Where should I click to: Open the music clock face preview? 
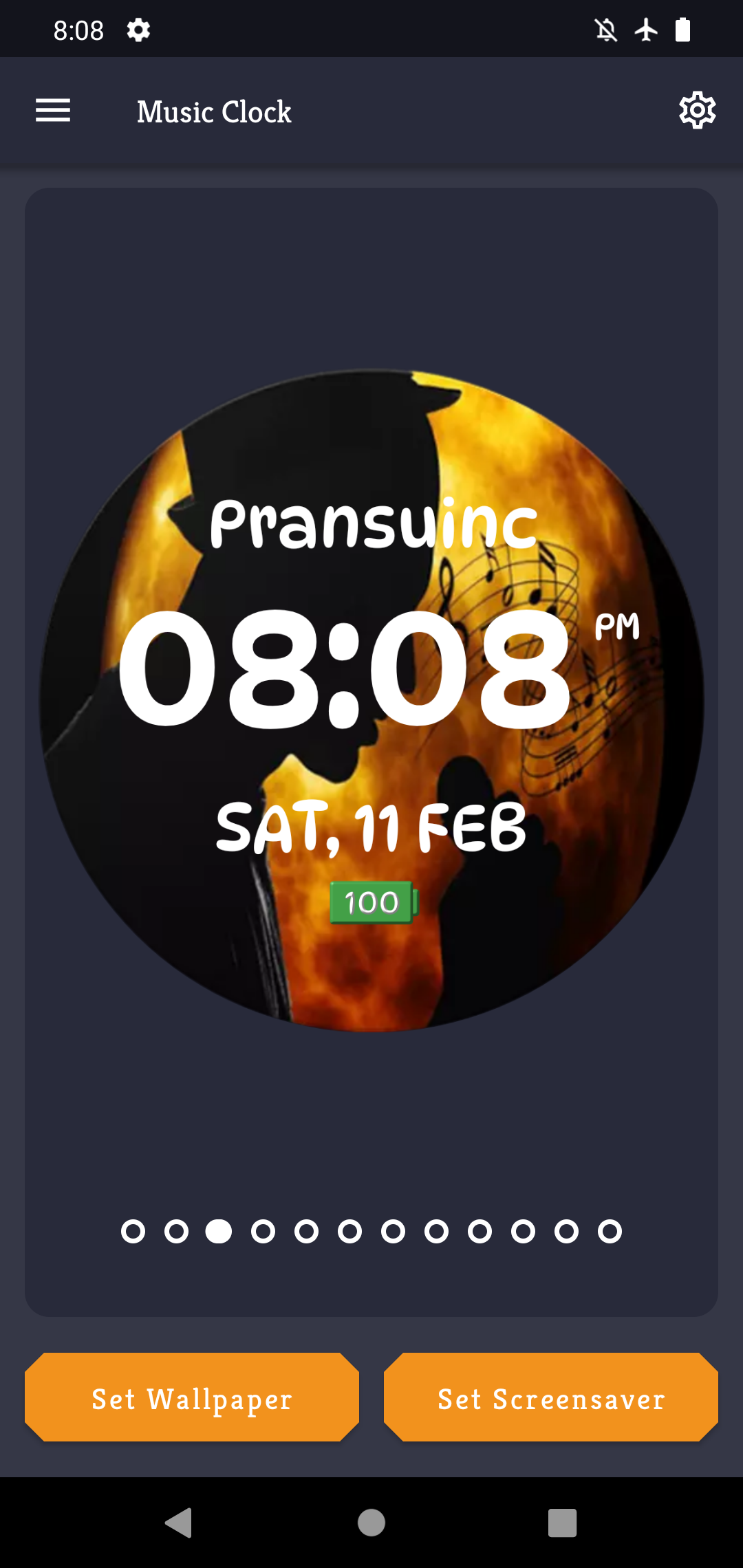[x=371, y=700]
